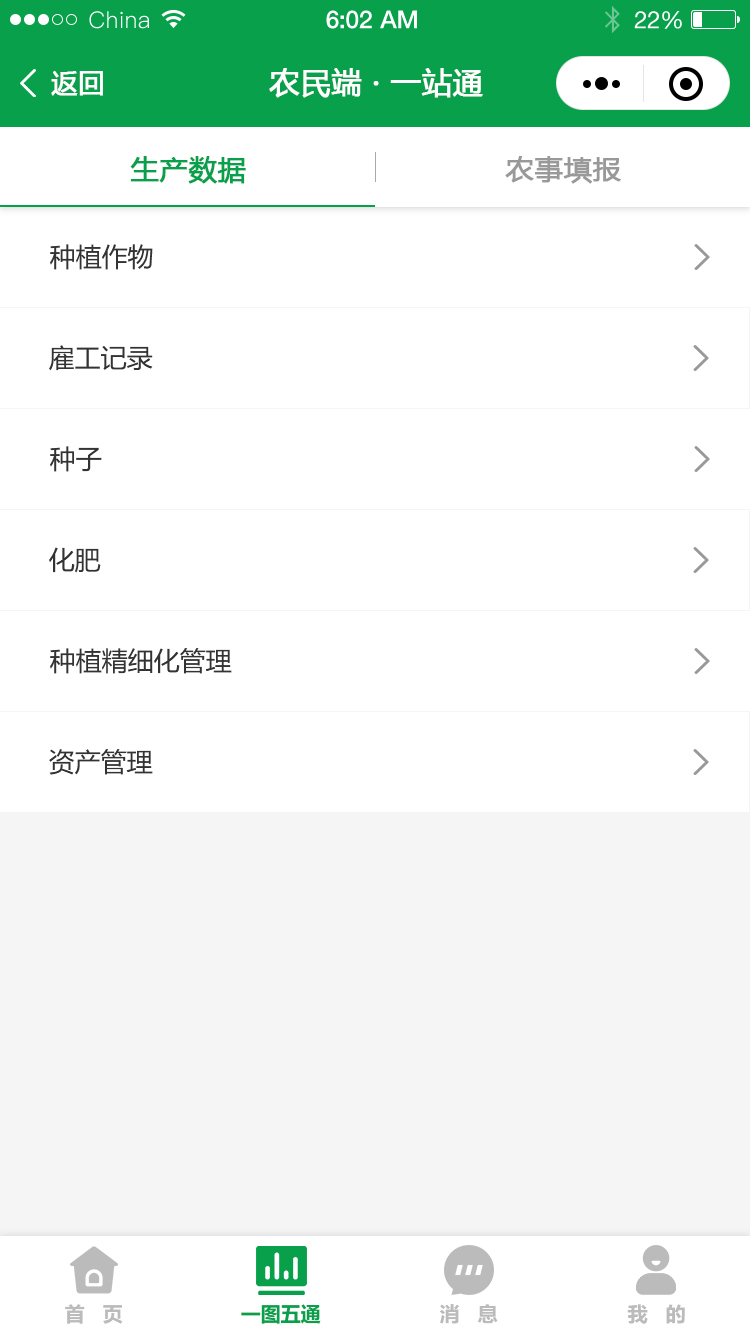
Task: Open 雇工记录 records
Action: pyautogui.click(x=375, y=358)
